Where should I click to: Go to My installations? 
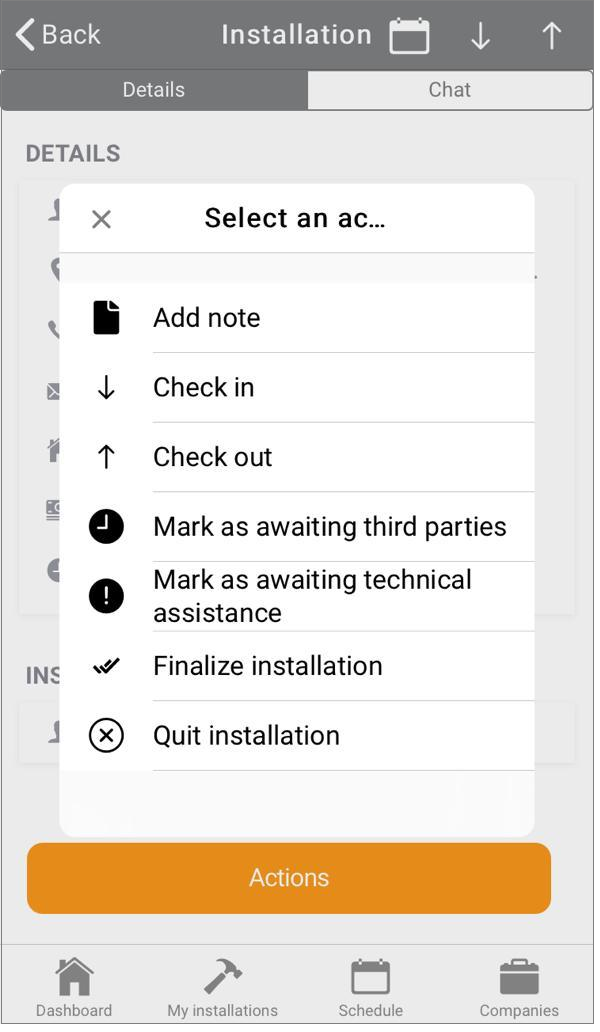click(222, 987)
